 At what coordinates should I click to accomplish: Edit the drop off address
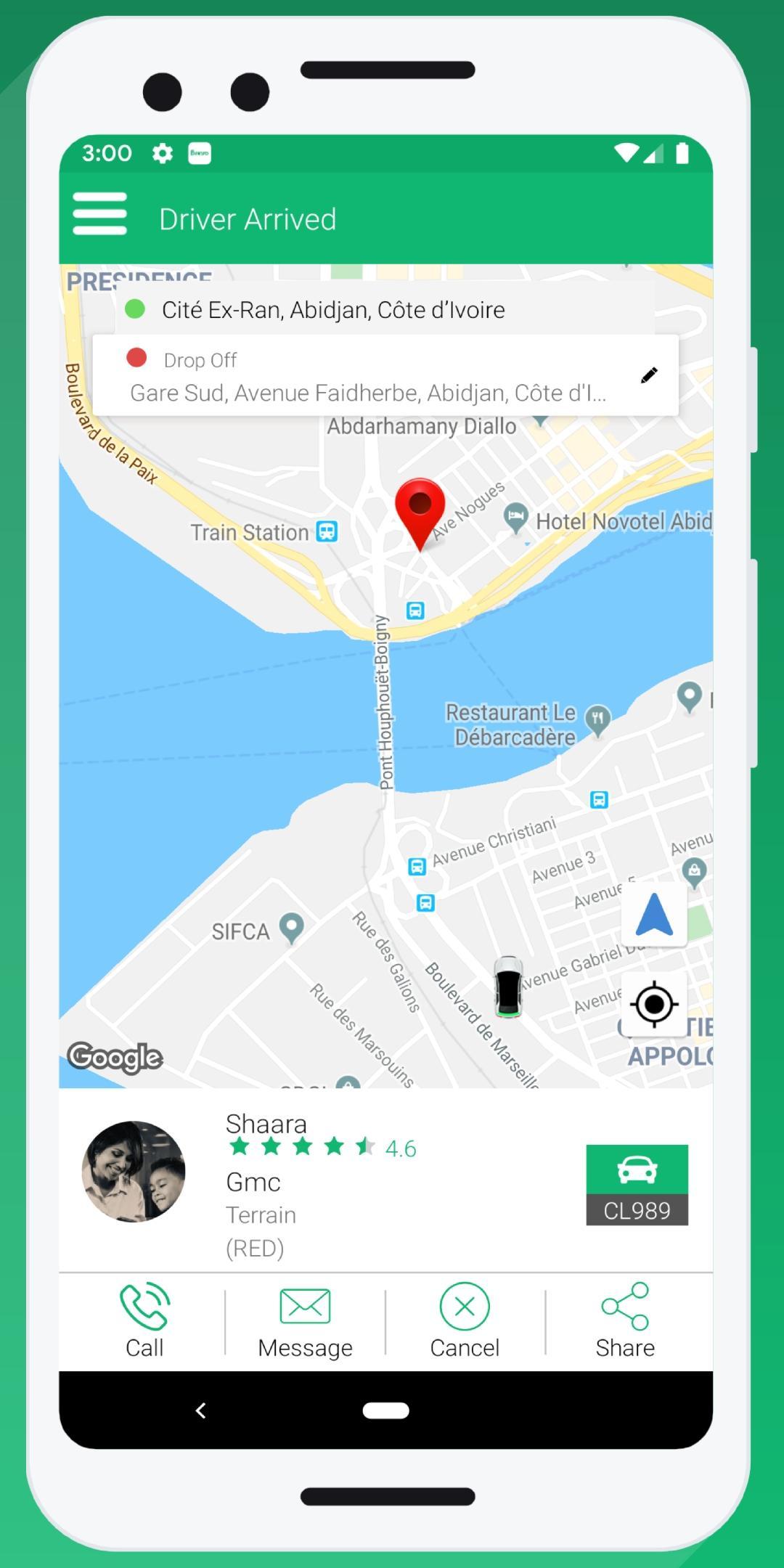pyautogui.click(x=649, y=375)
